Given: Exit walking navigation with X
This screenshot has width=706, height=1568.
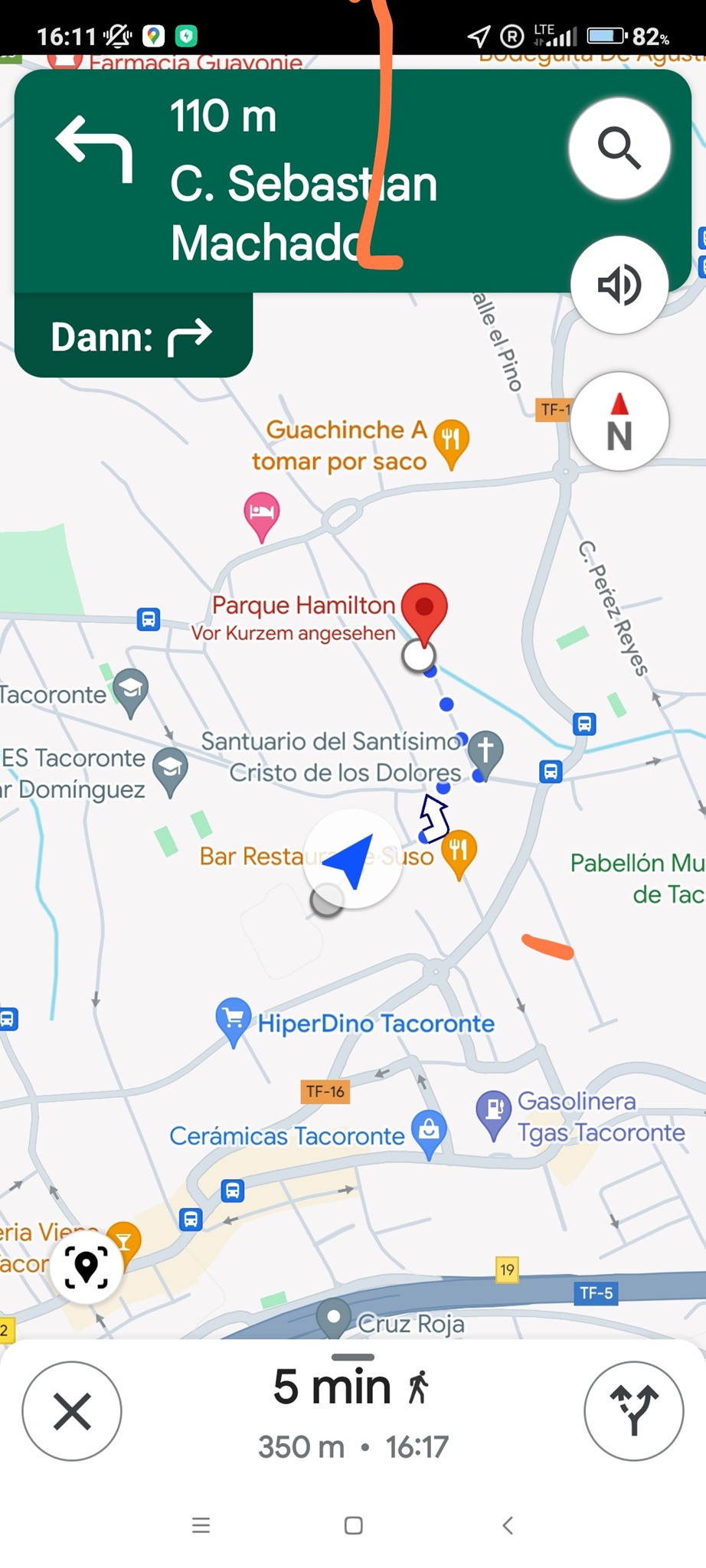Looking at the screenshot, I should pos(72,1410).
